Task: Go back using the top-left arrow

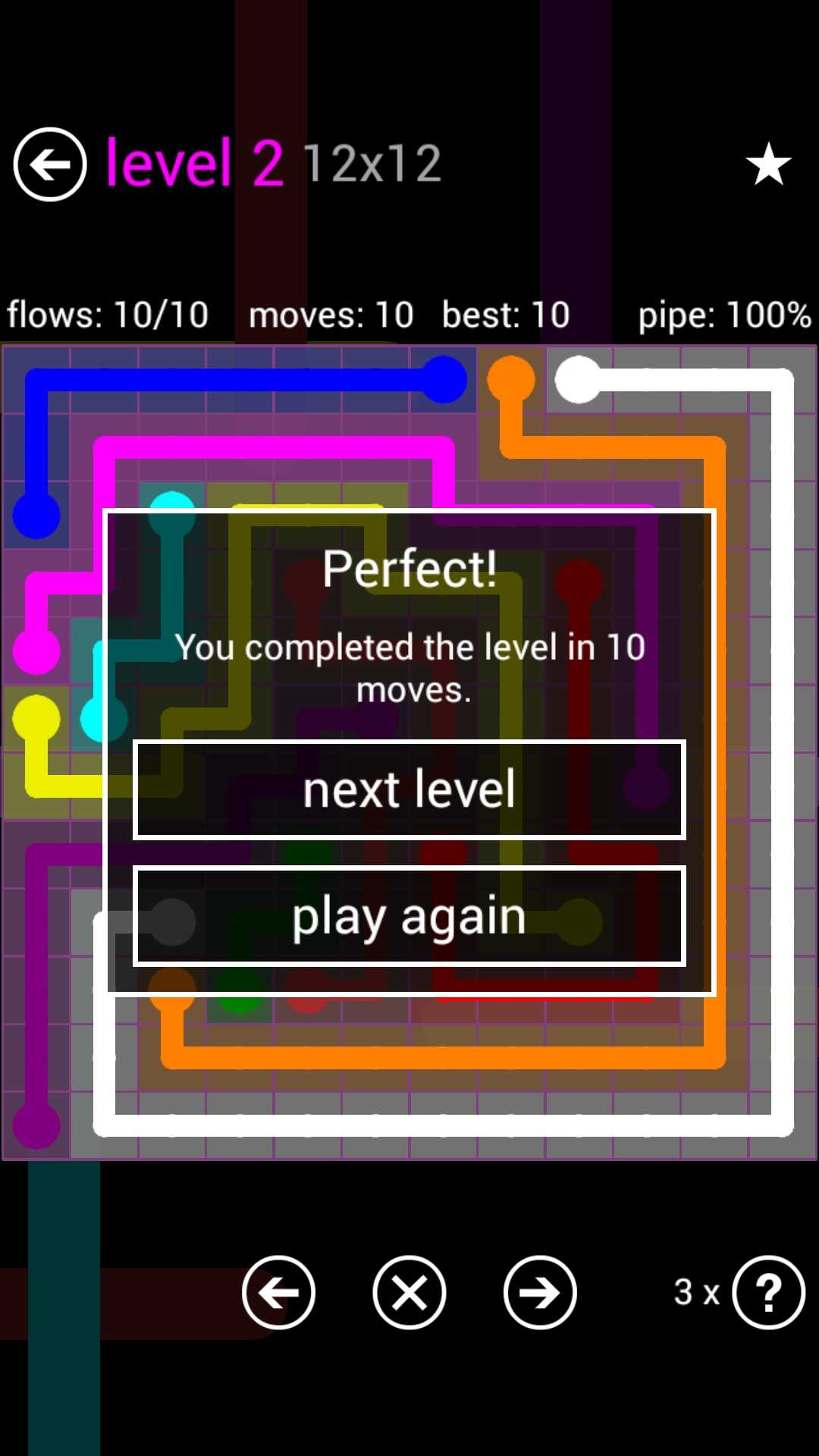Action: pos(50,164)
